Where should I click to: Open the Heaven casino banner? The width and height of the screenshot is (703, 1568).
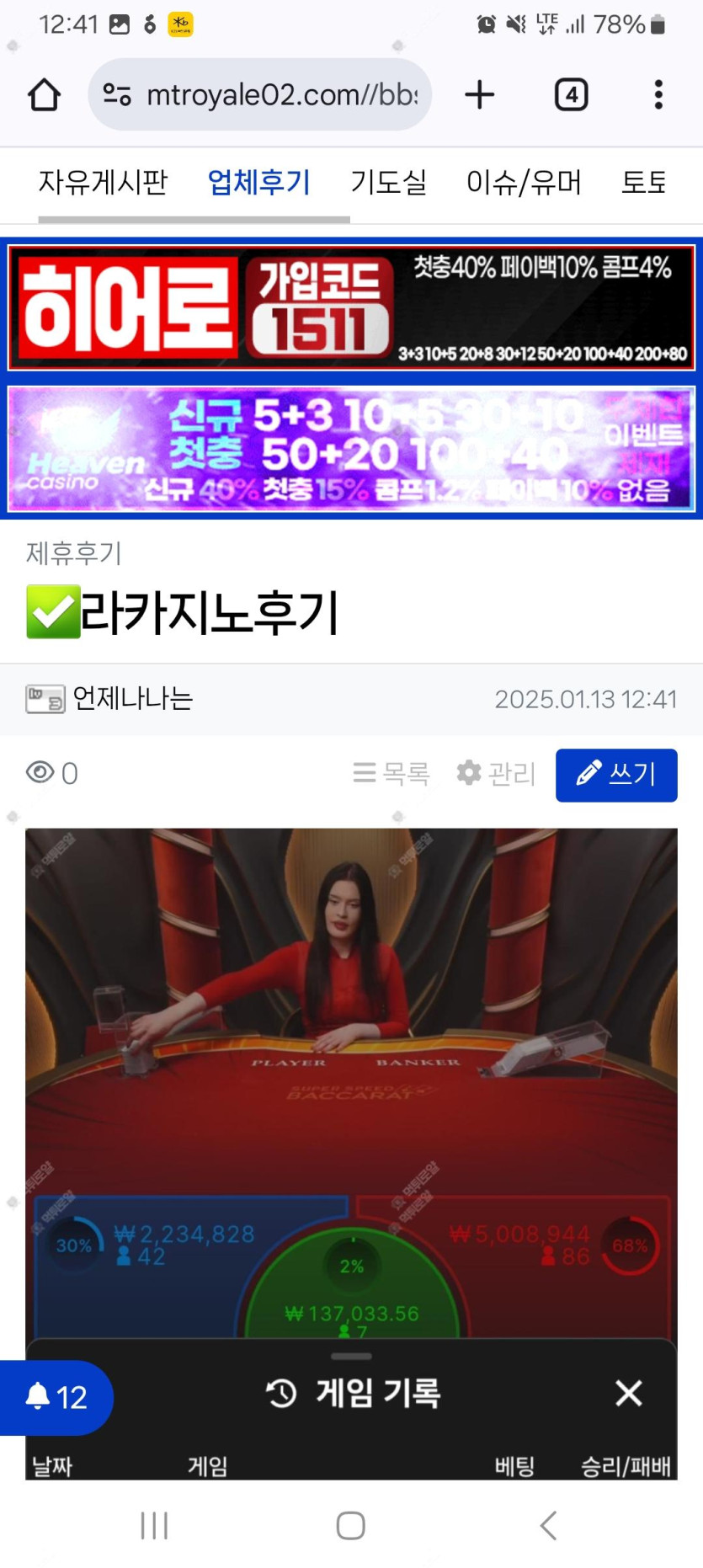pyautogui.click(x=351, y=450)
